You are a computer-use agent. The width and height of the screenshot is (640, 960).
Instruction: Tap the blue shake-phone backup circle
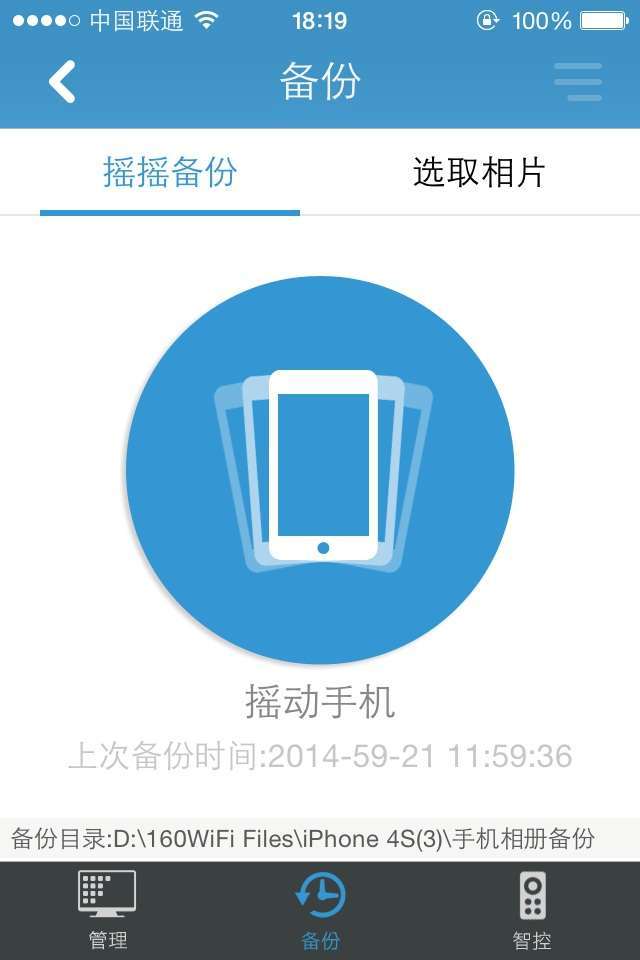(x=320, y=470)
